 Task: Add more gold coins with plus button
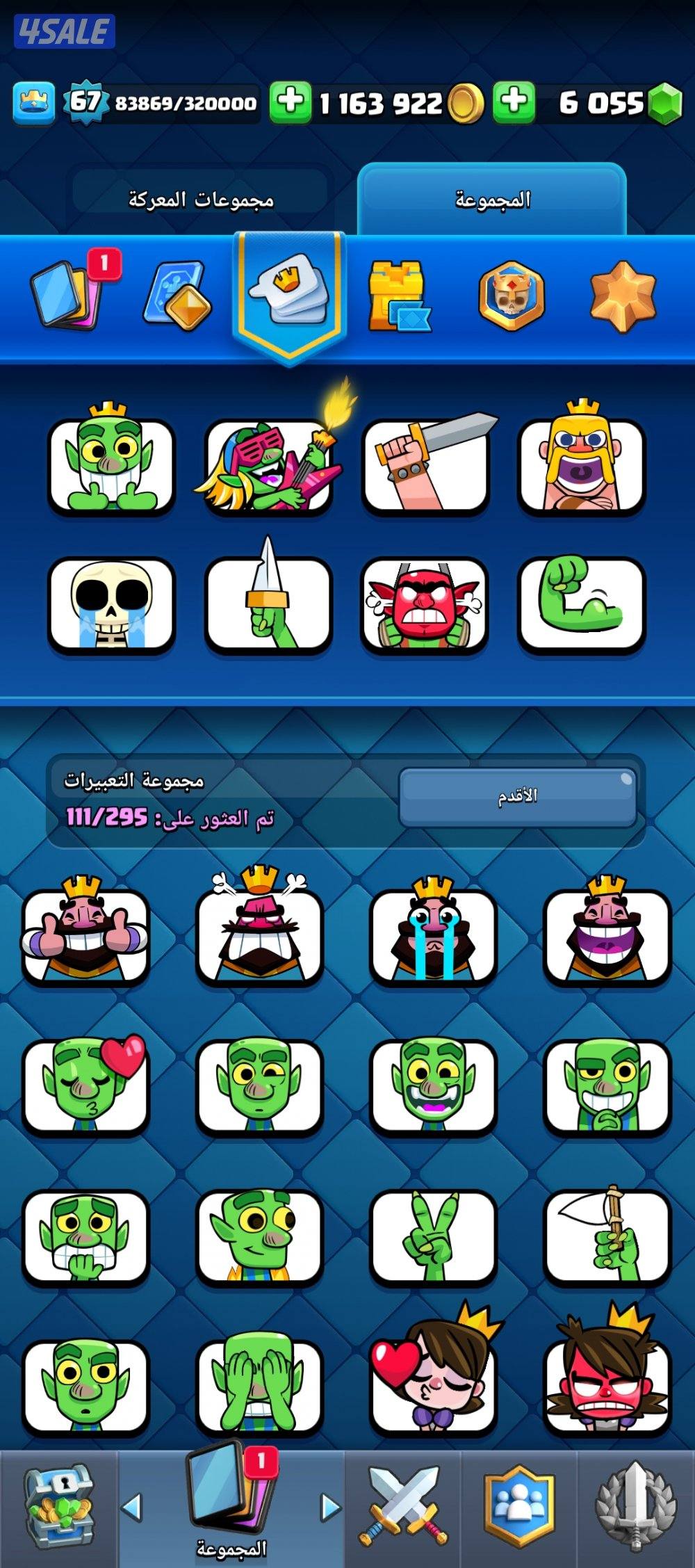[x=290, y=102]
